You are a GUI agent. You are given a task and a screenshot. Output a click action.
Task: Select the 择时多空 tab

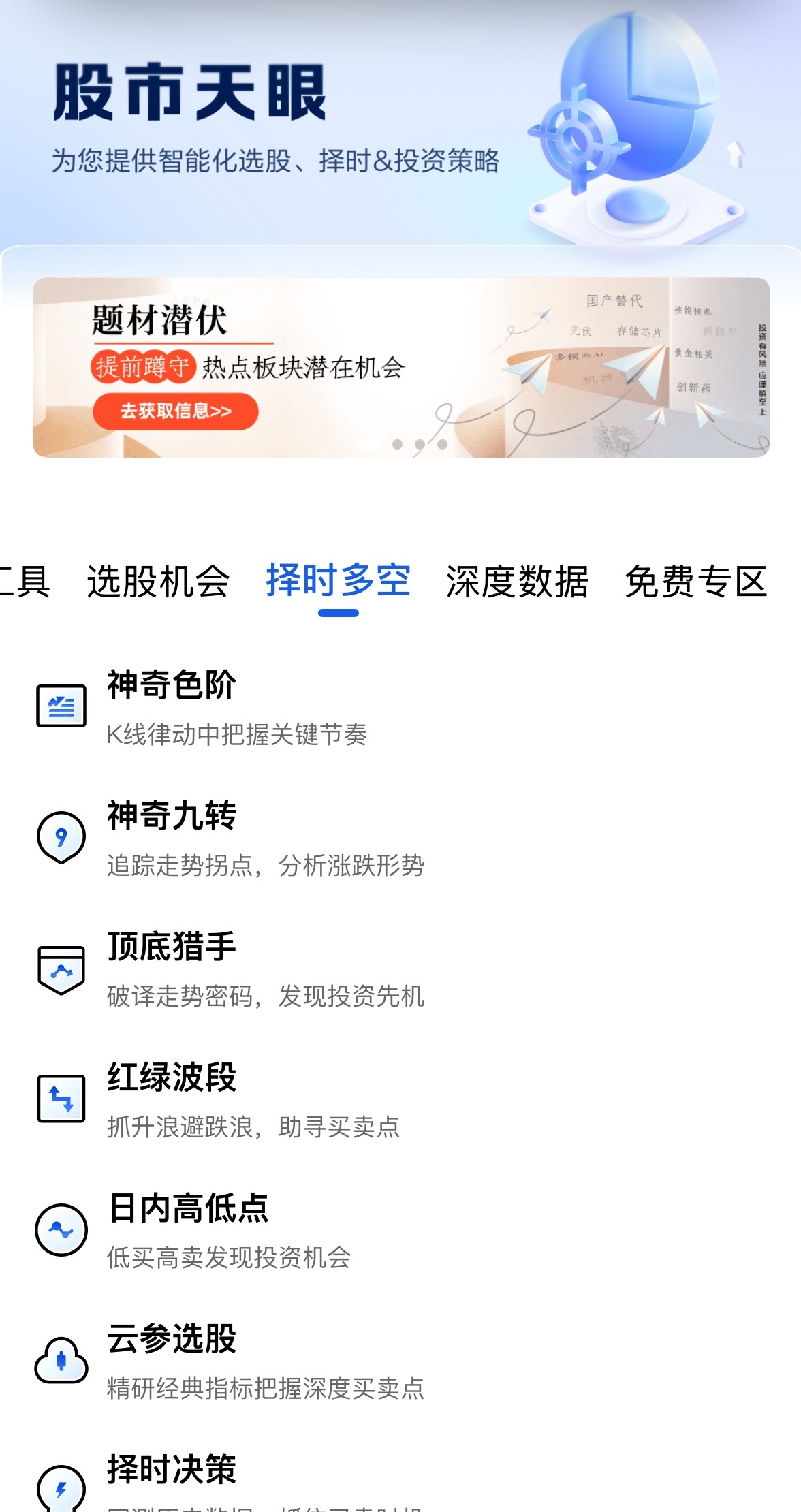[x=338, y=582]
